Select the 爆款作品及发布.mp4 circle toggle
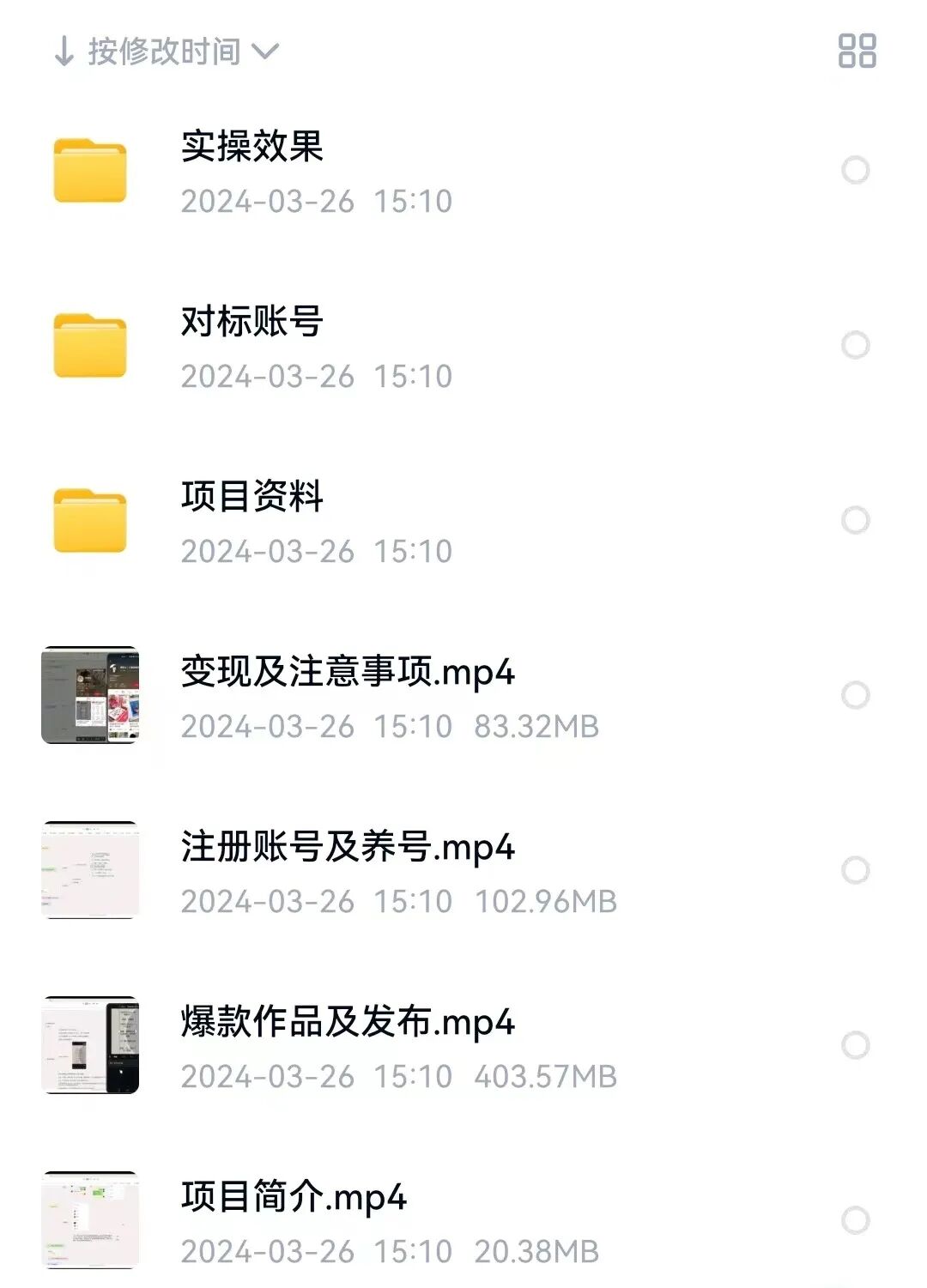Screen dimensions: 927x1288 click(854, 1044)
